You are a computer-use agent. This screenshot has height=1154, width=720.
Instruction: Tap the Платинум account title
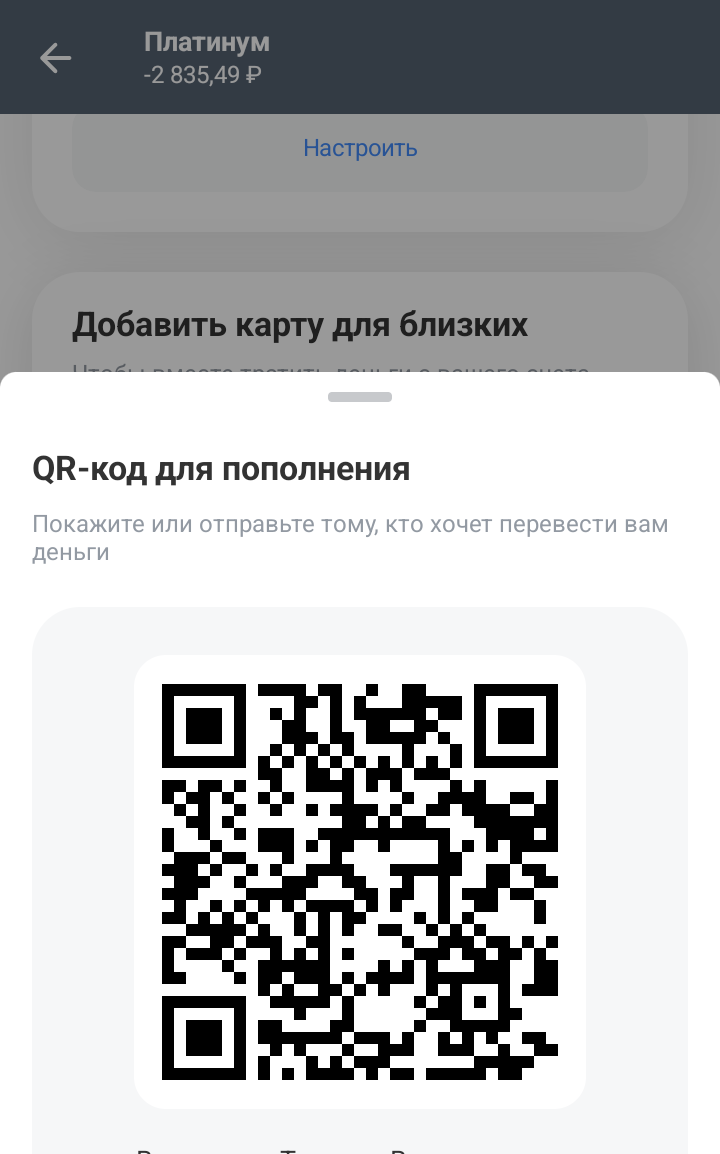coord(206,42)
